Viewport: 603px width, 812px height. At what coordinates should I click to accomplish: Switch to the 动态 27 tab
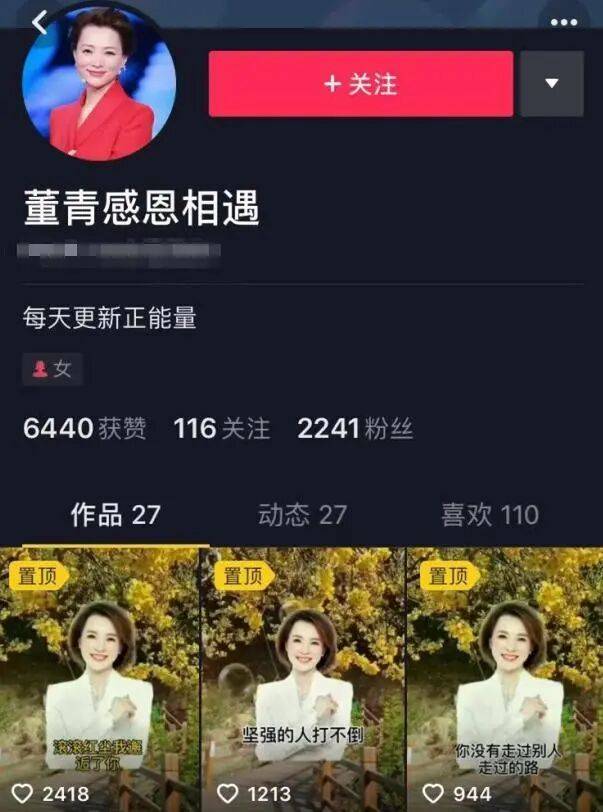point(302,515)
